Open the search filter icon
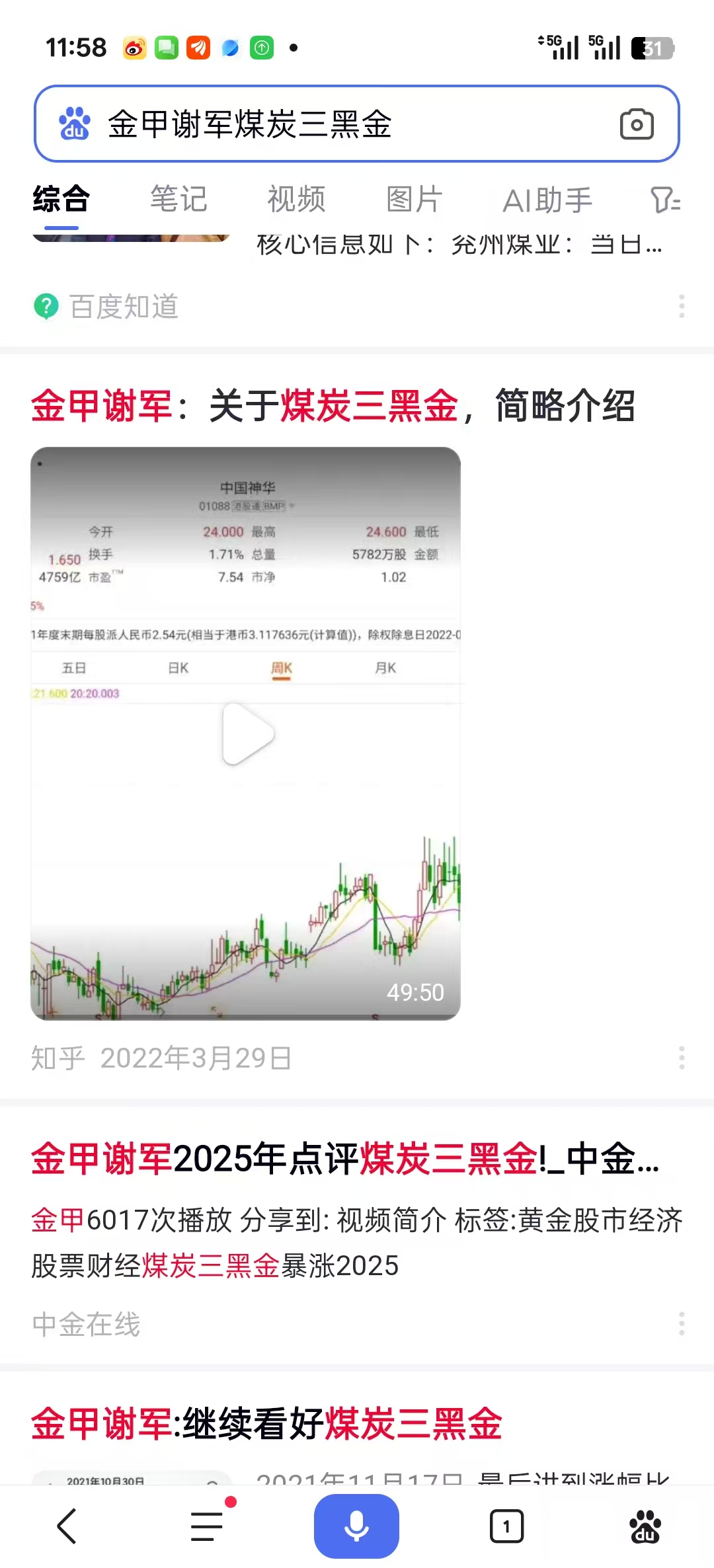 665,200
